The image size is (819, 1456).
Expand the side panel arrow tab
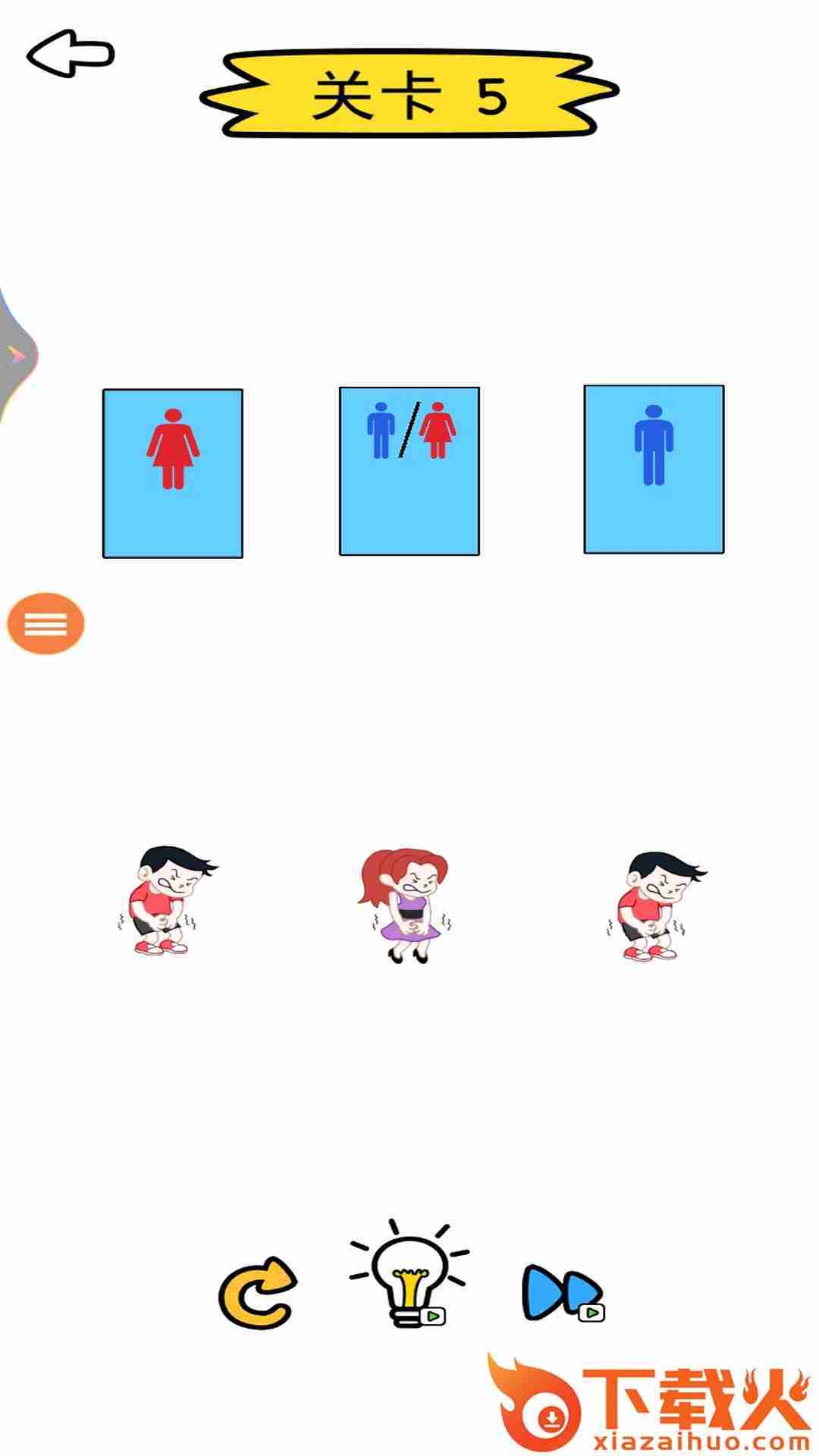point(17,356)
